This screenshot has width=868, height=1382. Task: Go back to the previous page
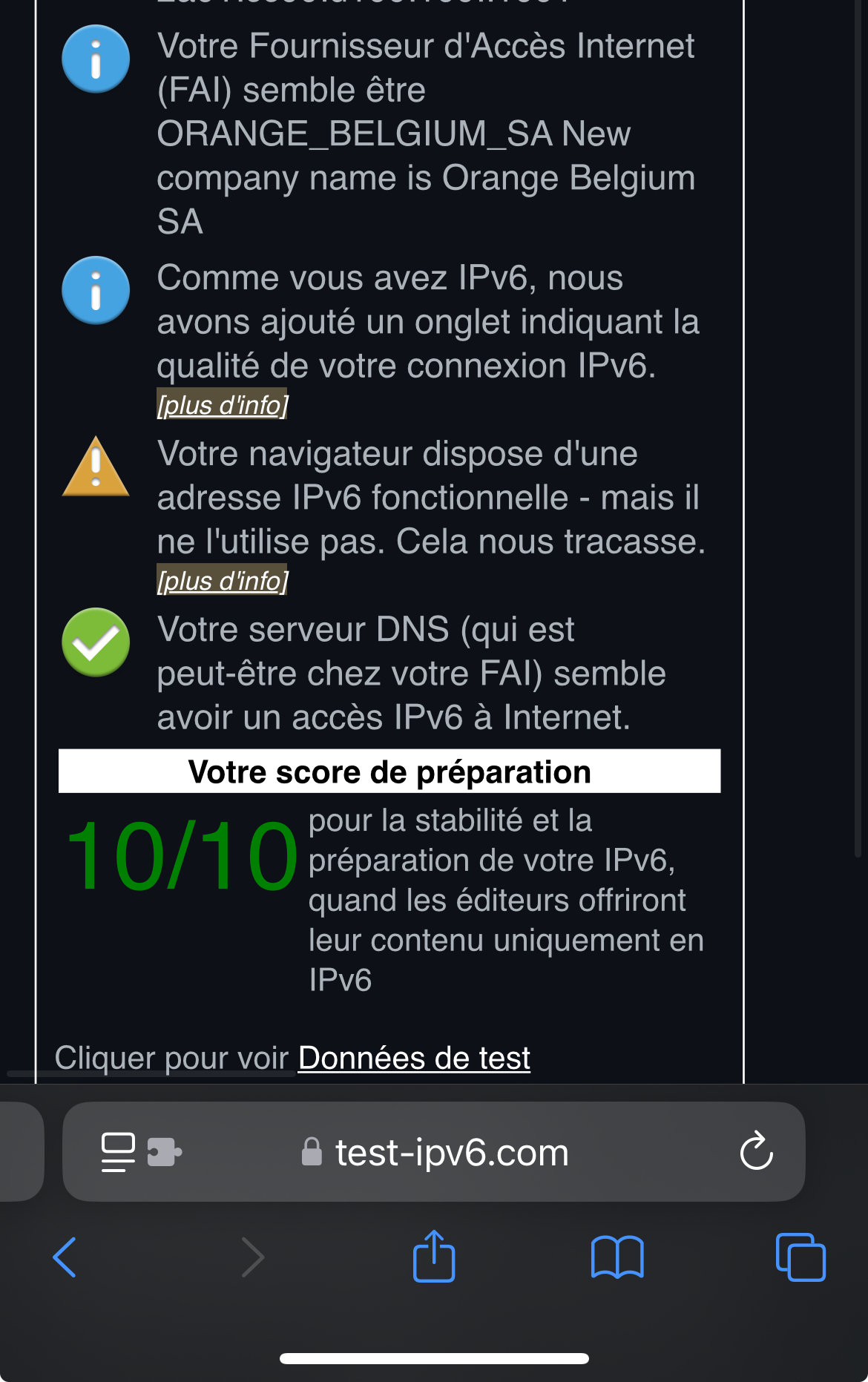click(x=65, y=1257)
